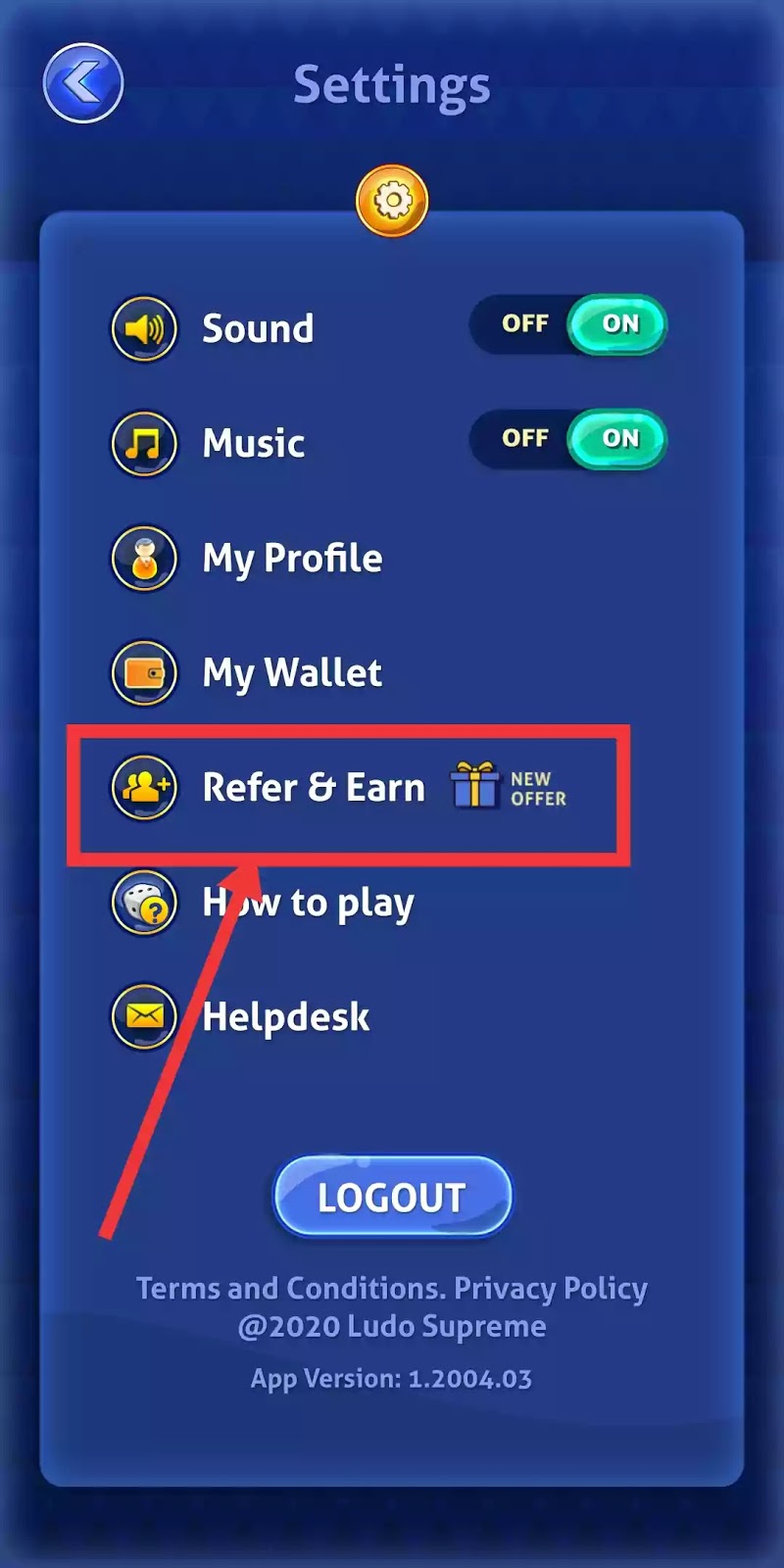Image resolution: width=784 pixels, height=1568 pixels.
Task: Go back using the arrow button
Action: 83,83
